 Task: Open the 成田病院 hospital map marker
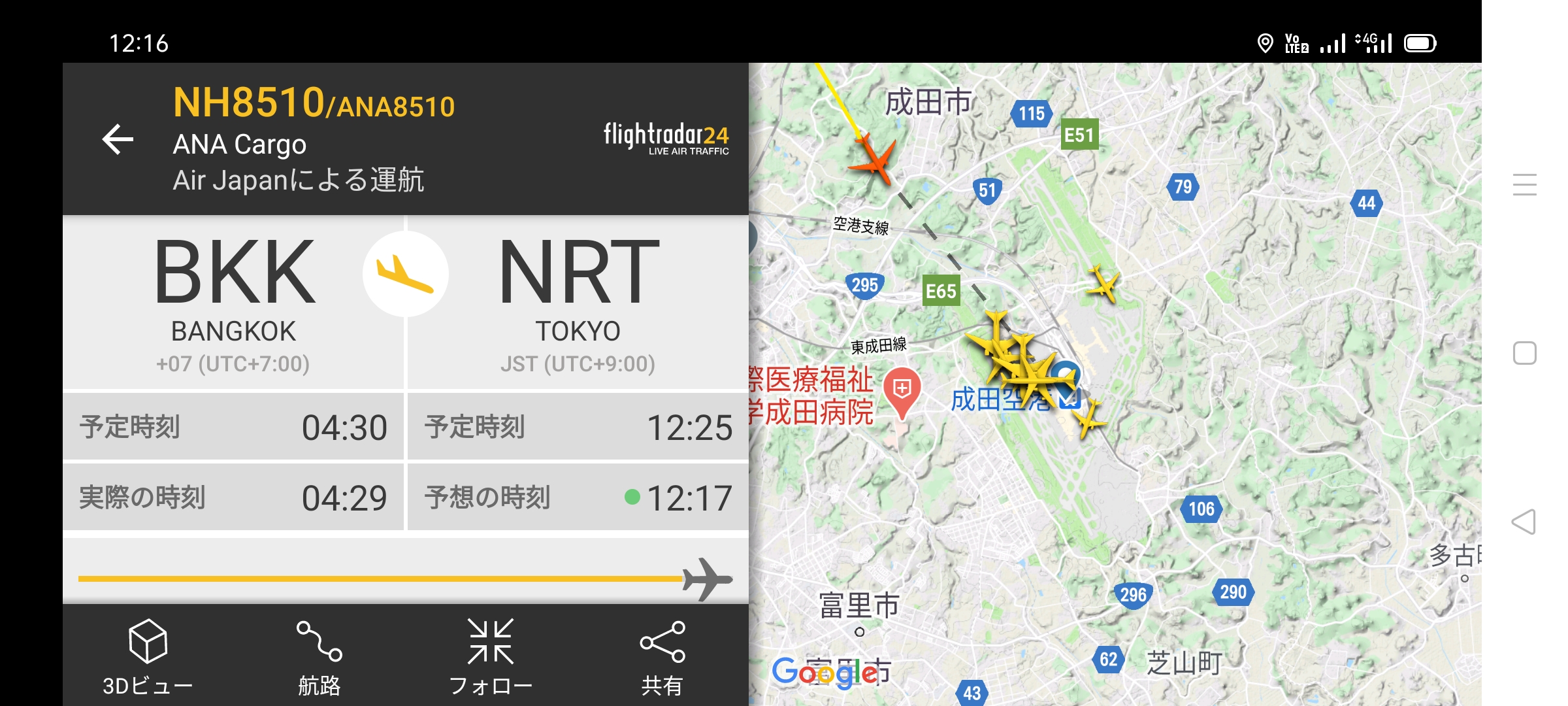coord(902,391)
